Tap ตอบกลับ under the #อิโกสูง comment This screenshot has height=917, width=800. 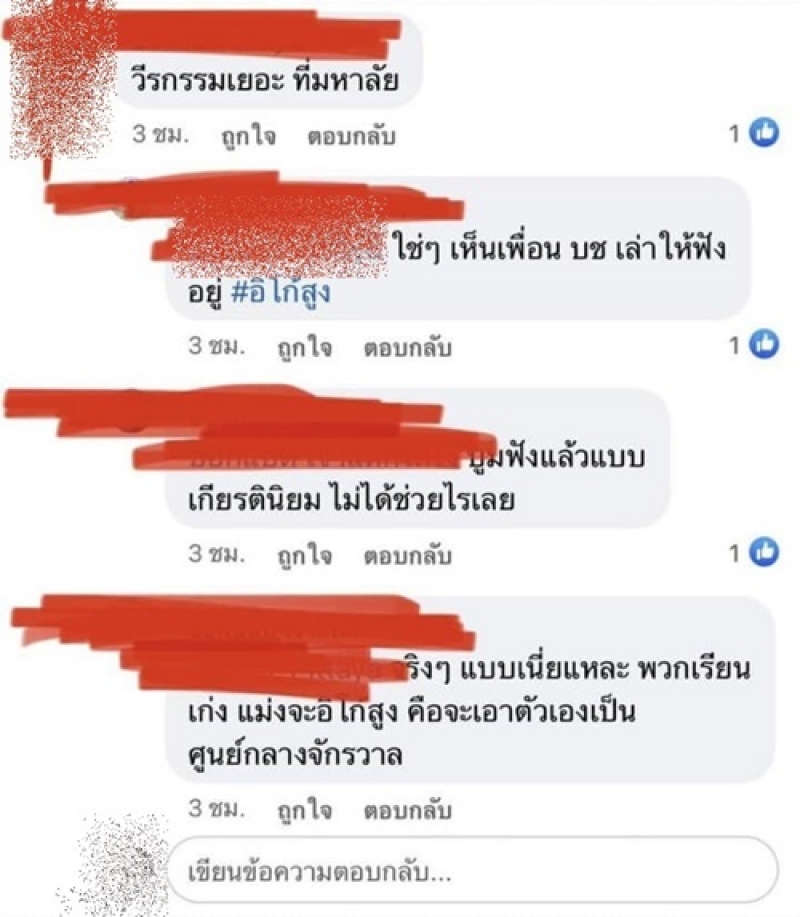point(407,347)
